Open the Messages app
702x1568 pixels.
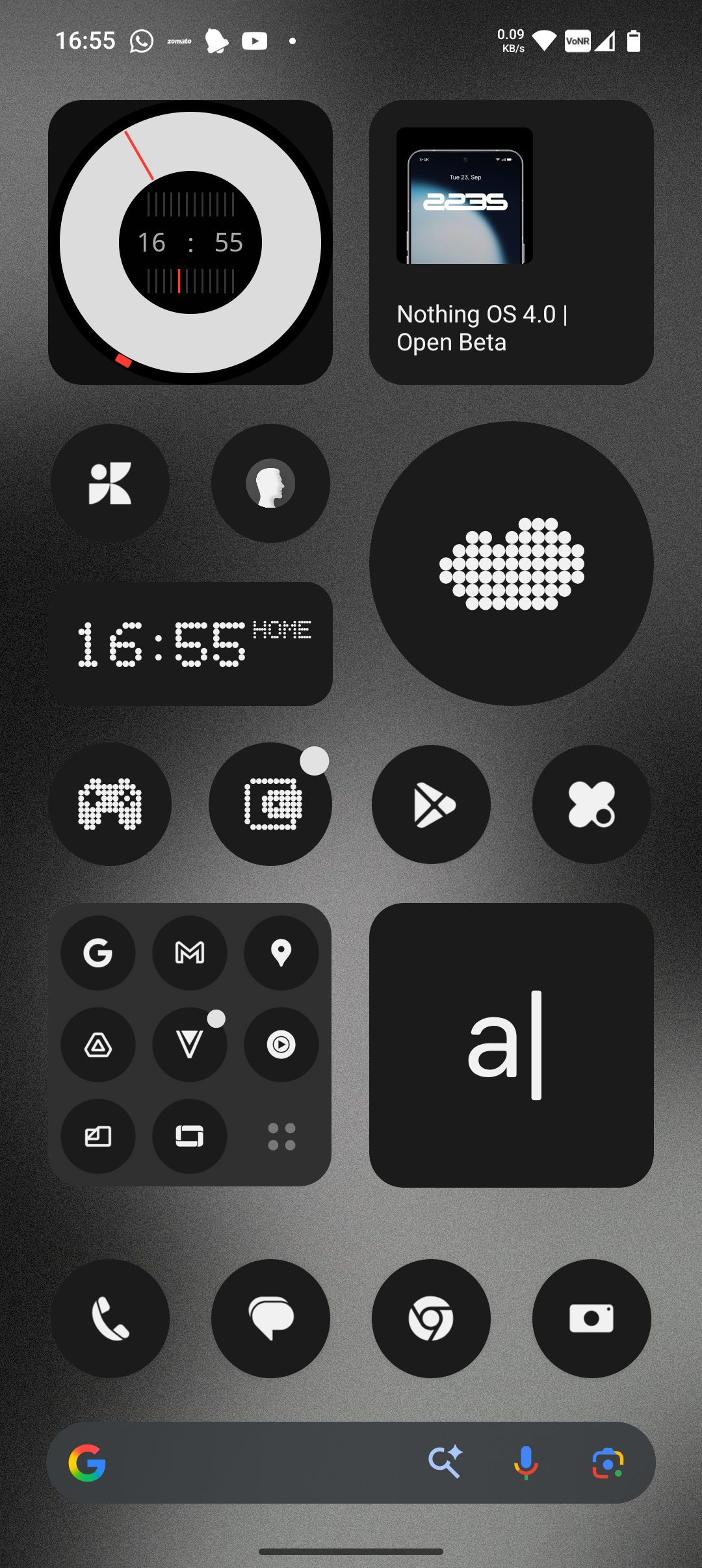270,1318
